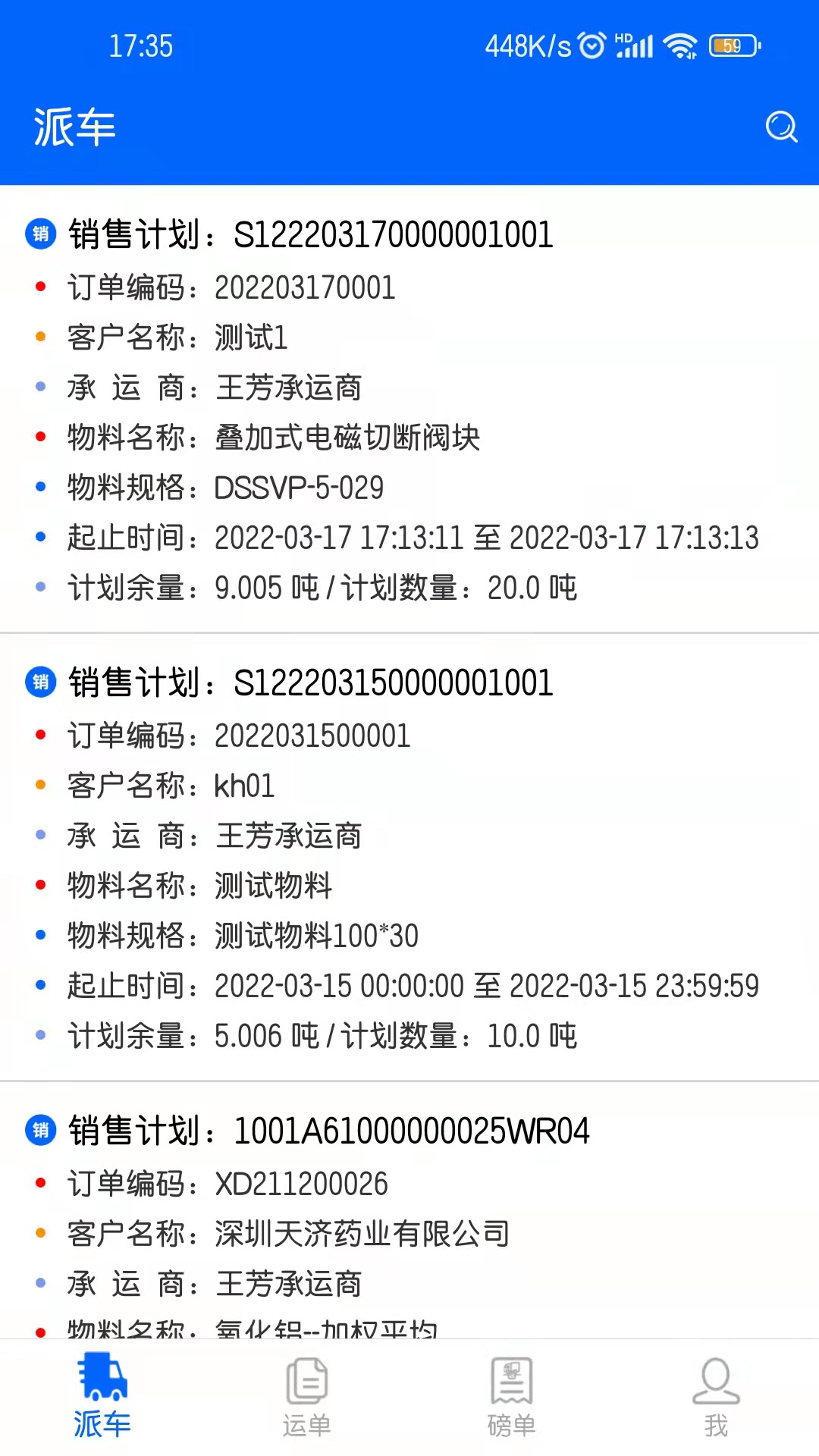Tap the Wi-Fi icon in the status bar
819x1456 pixels.
[x=678, y=45]
